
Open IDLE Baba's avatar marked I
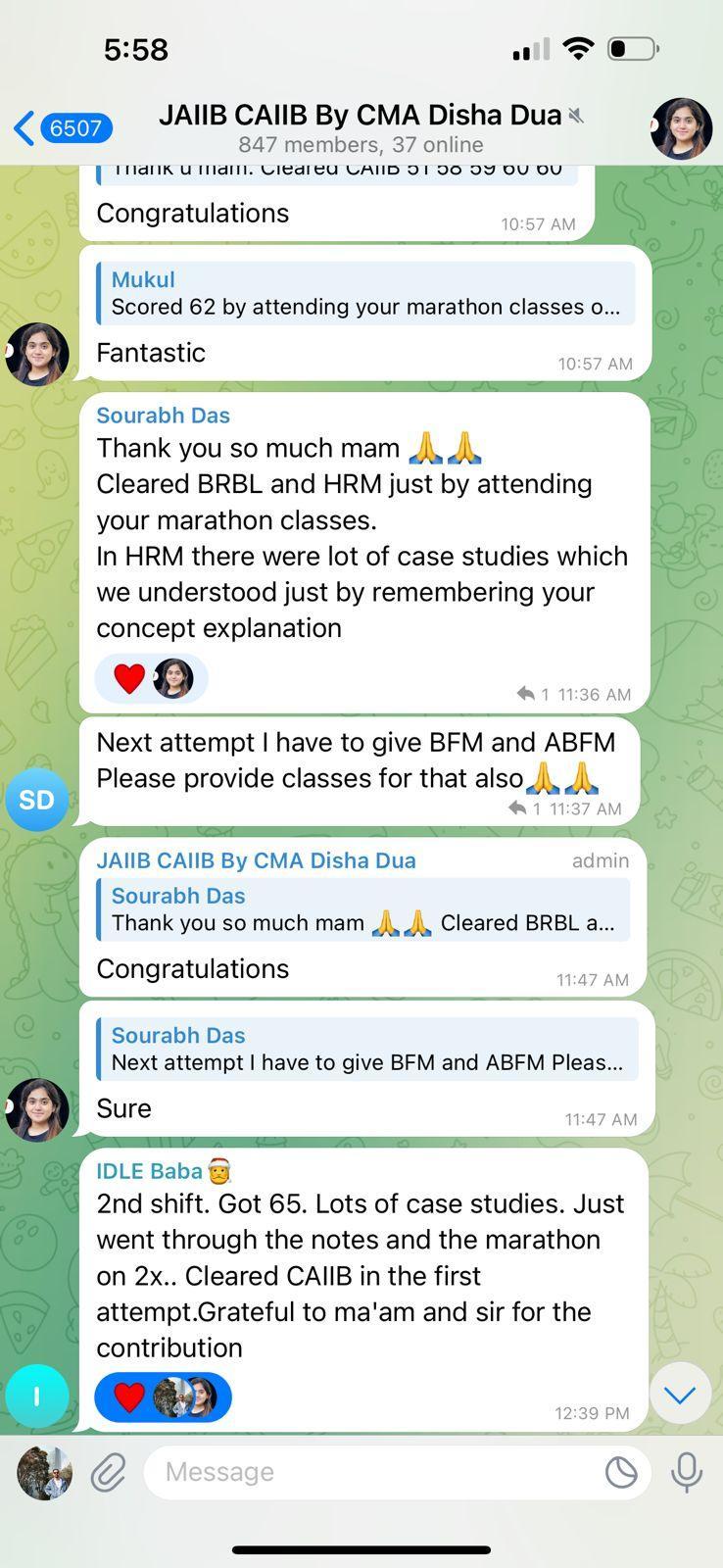click(36, 1396)
